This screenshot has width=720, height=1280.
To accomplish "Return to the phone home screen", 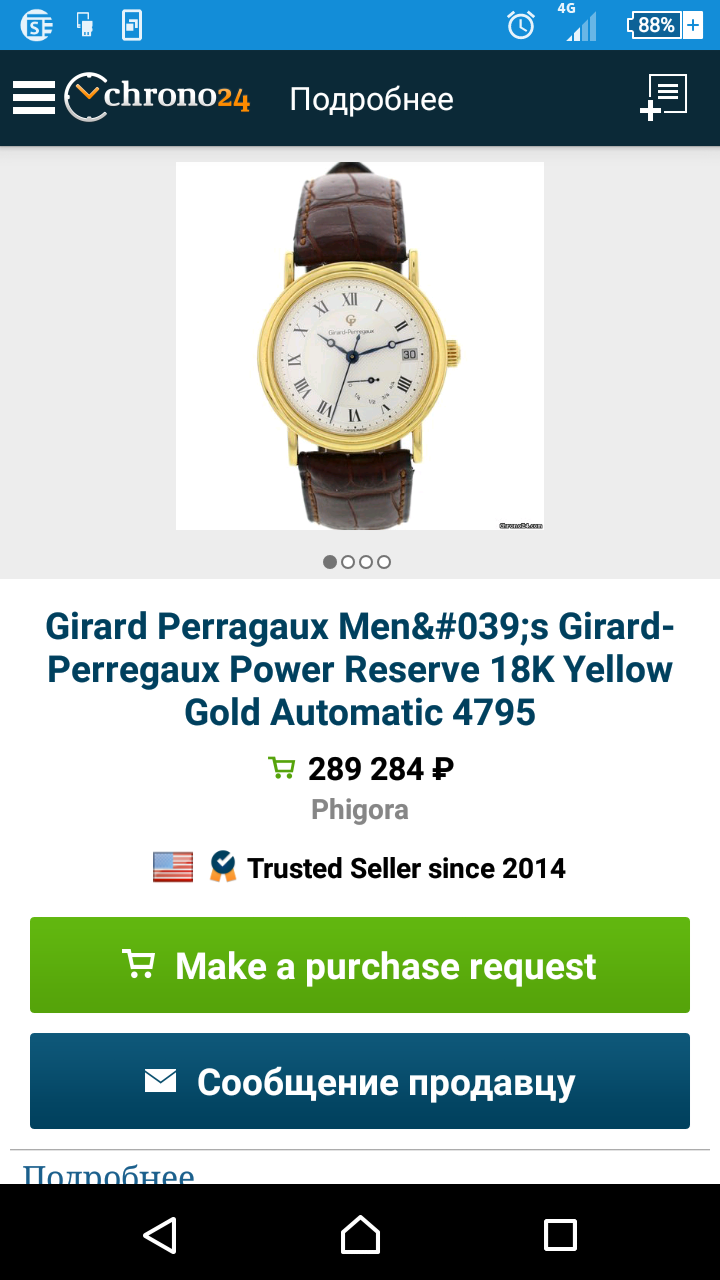I will [360, 1234].
